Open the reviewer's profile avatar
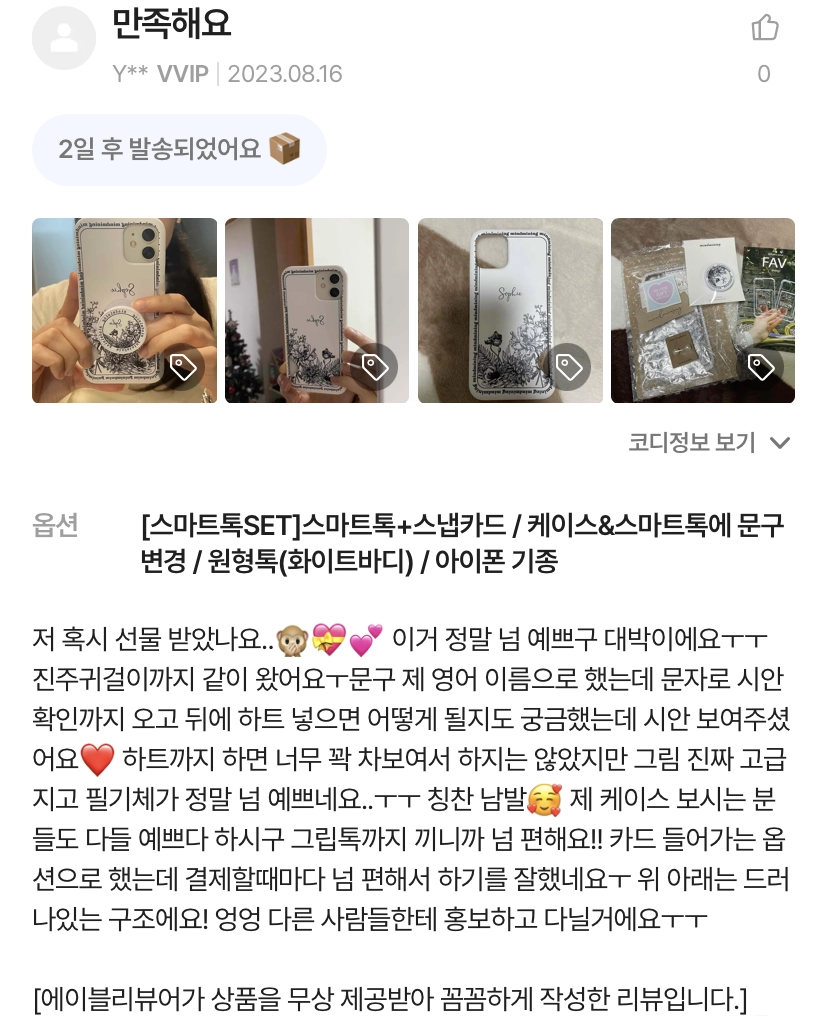This screenshot has width=828, height=1016. click(x=64, y=38)
